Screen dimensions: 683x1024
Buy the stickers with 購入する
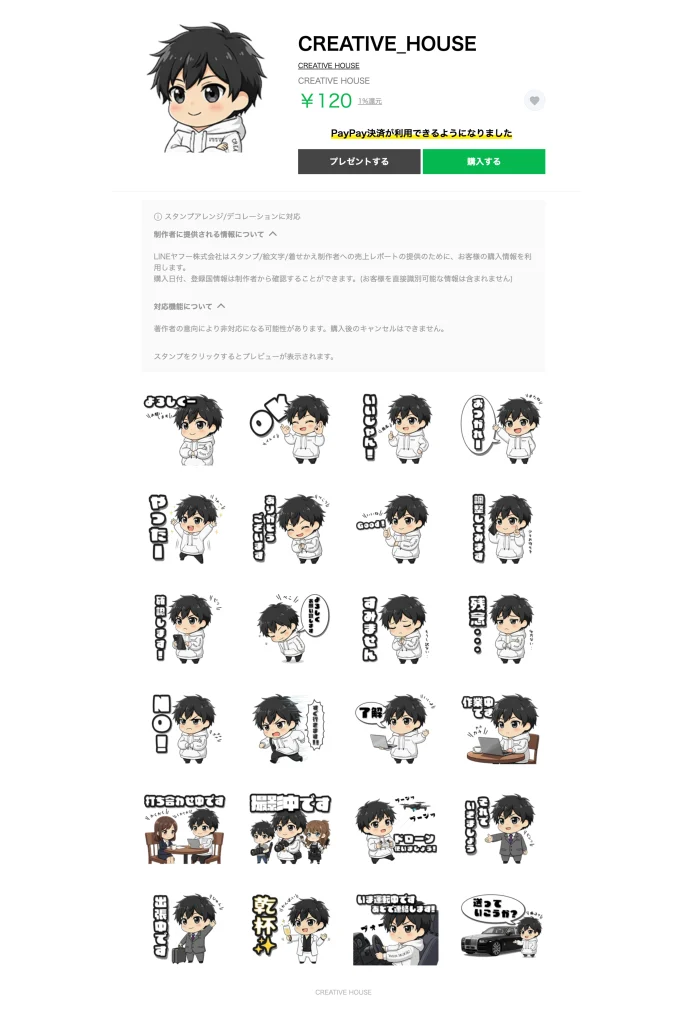(x=484, y=162)
